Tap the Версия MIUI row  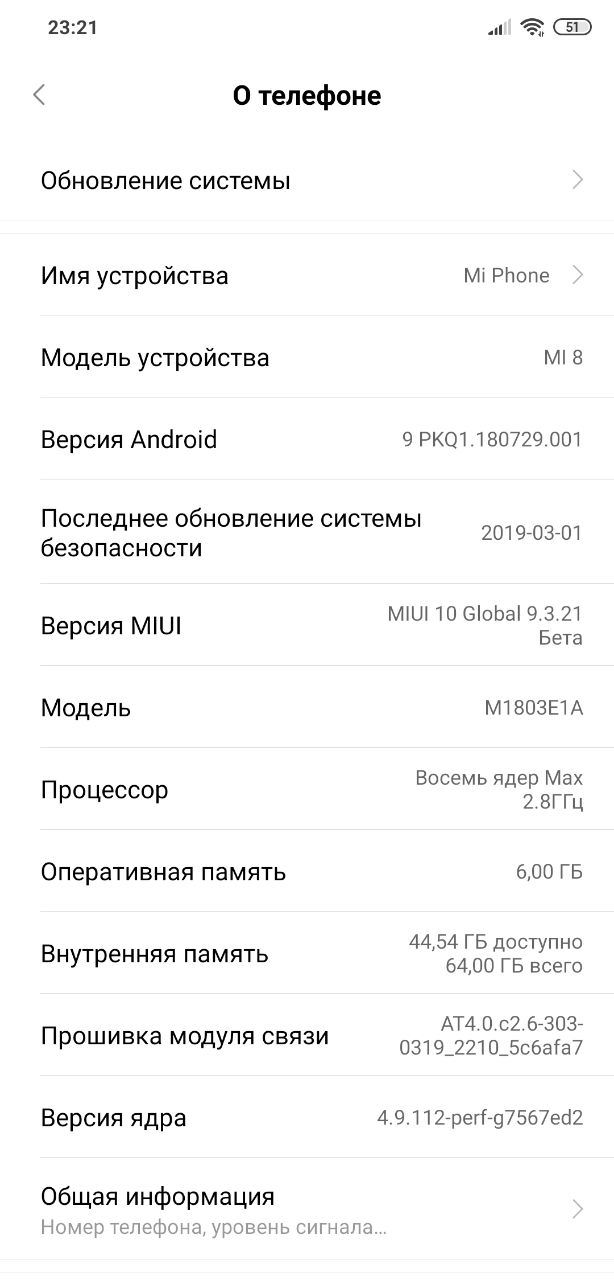[x=307, y=626]
